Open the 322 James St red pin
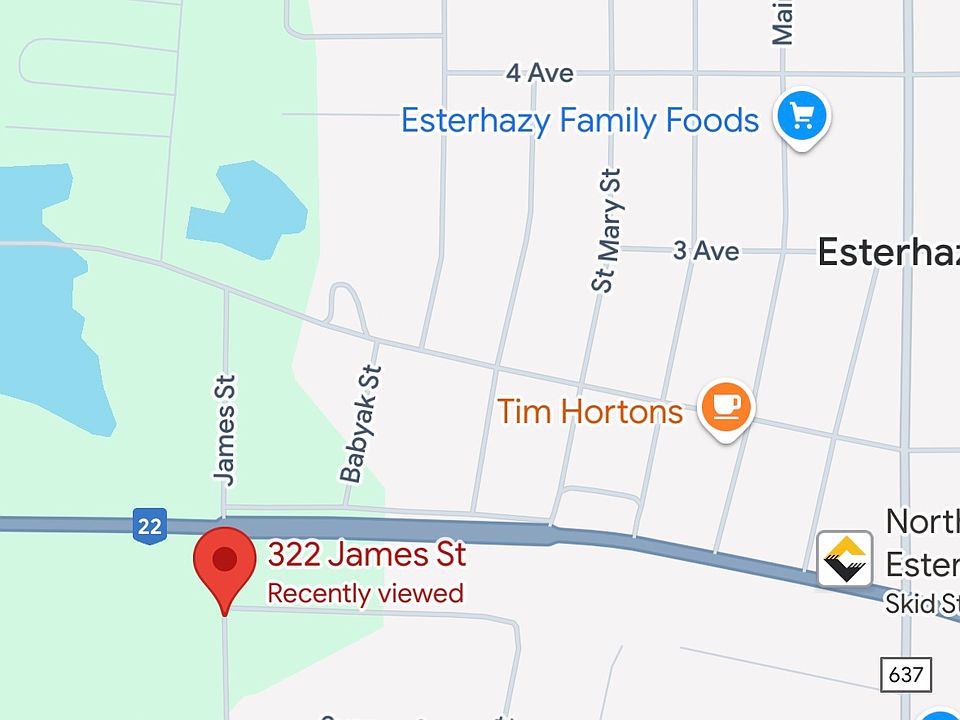The height and width of the screenshot is (720, 960). (224, 562)
